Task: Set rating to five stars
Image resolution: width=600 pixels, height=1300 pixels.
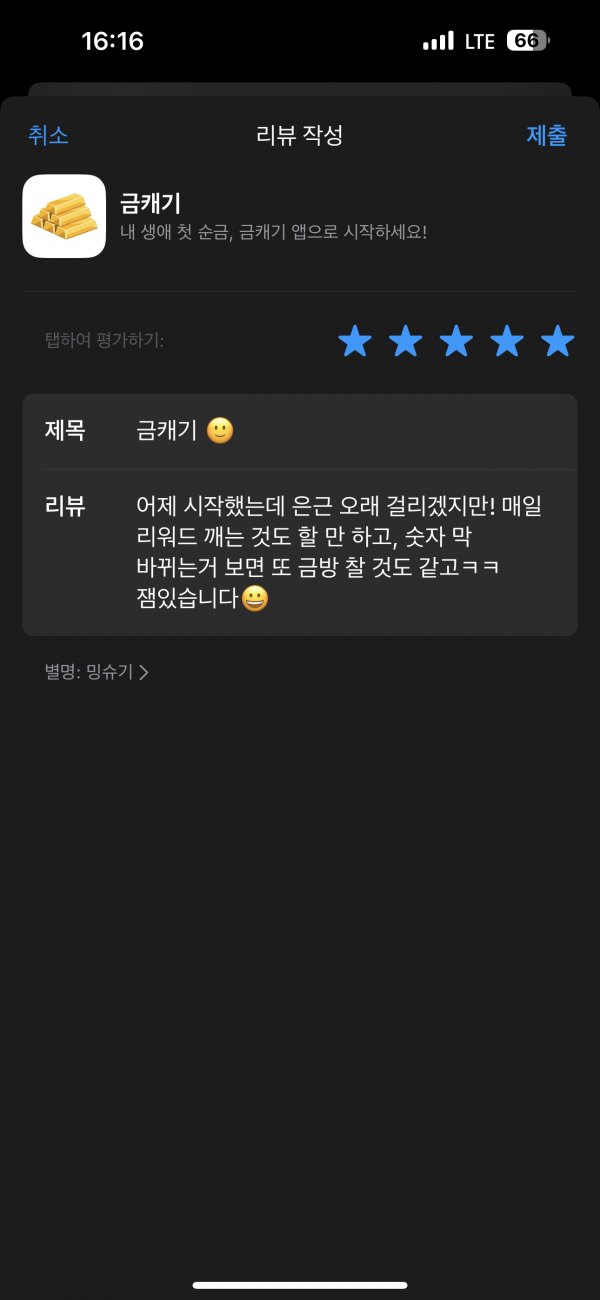Action: [557, 341]
